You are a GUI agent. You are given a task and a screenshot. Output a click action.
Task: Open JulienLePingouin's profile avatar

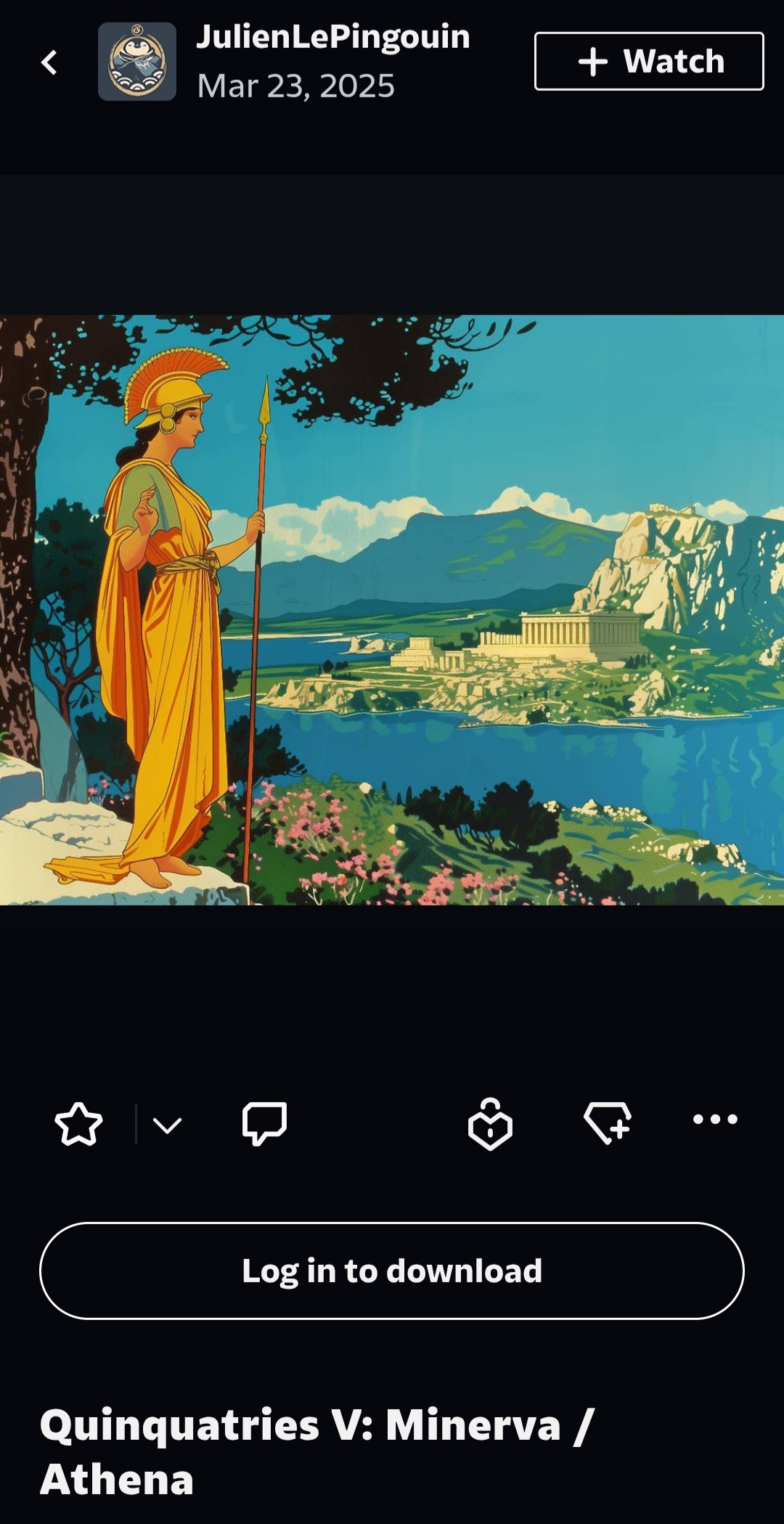tap(137, 62)
